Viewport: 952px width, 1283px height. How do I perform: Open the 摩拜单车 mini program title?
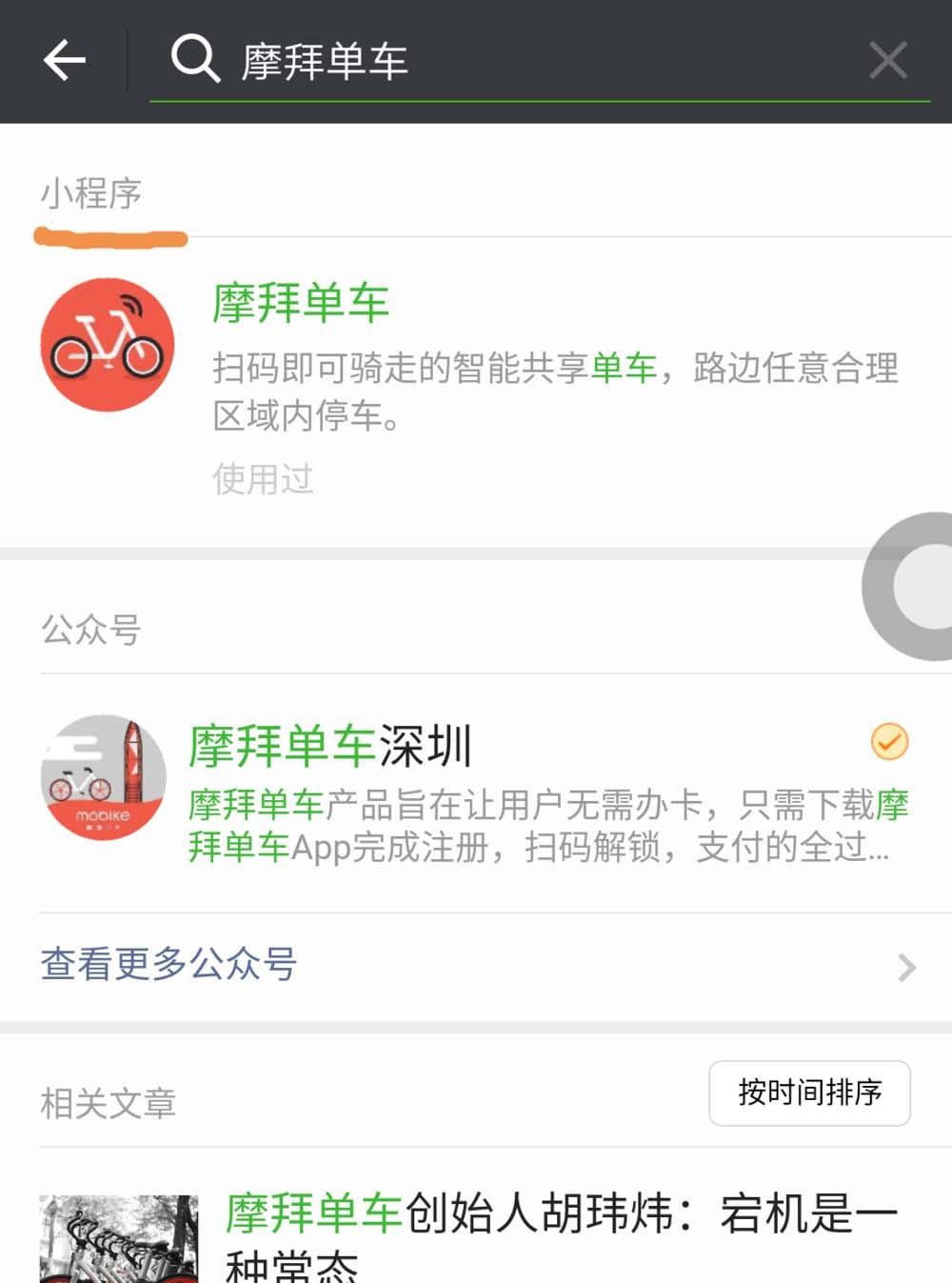299,305
